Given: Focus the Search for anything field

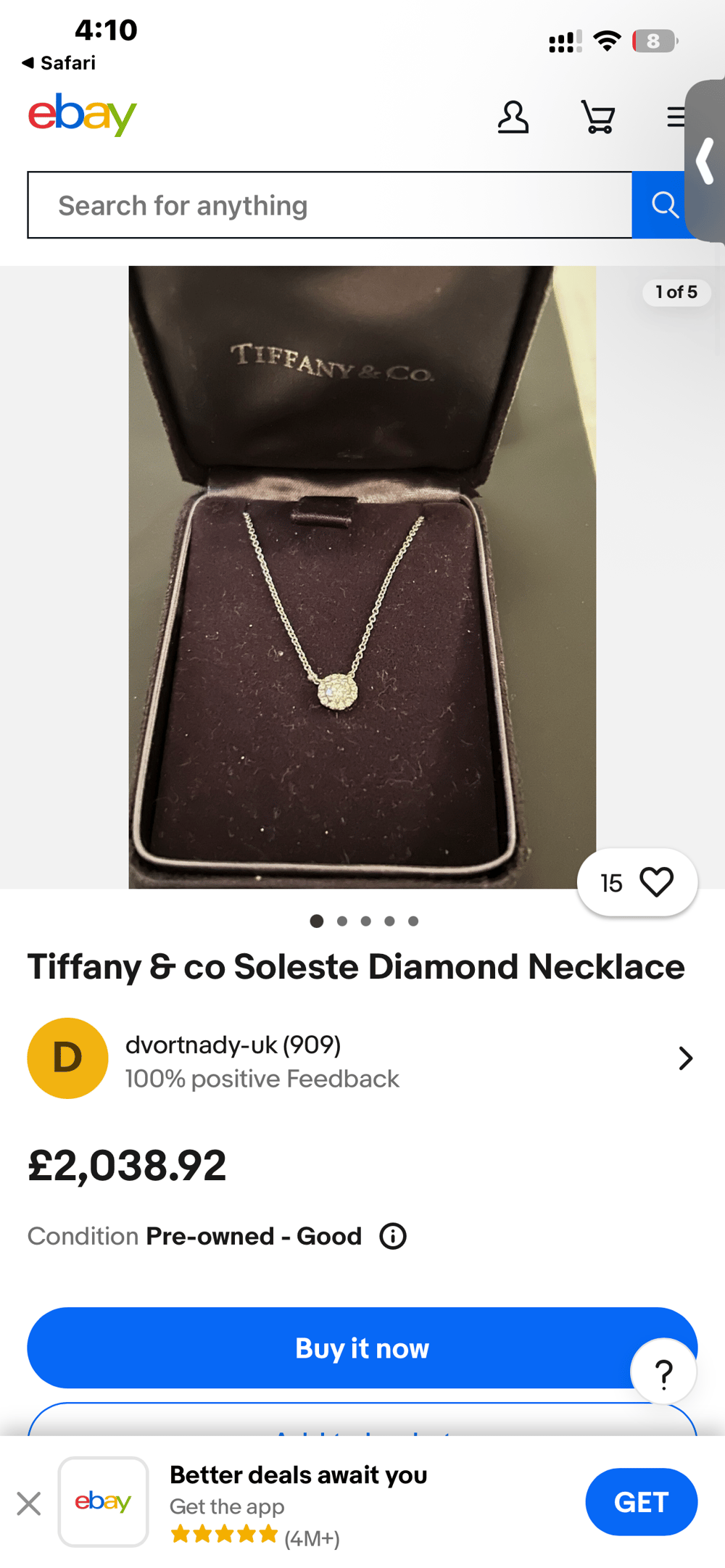Looking at the screenshot, I should [x=330, y=205].
